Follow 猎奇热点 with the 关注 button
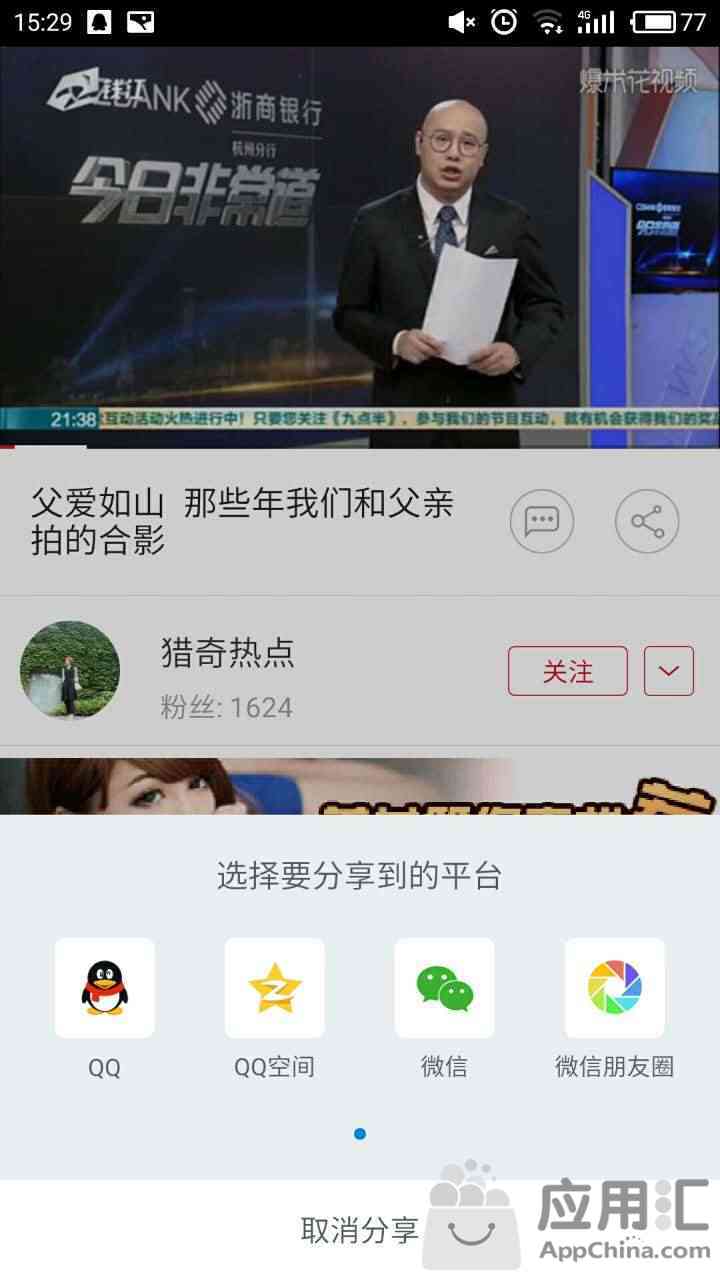The width and height of the screenshot is (720, 1280). coord(568,671)
